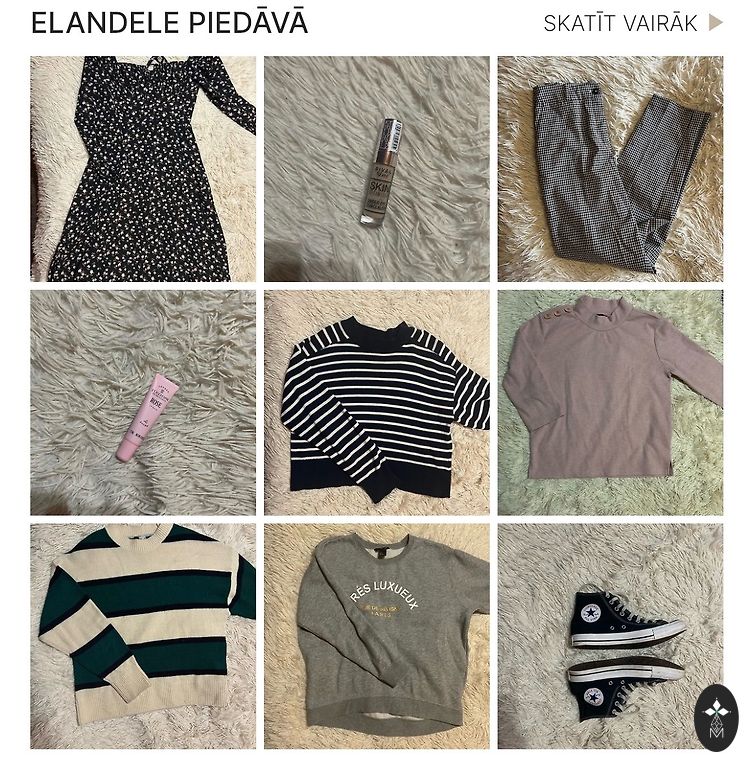Open the Skatīt vairāk link
755x768 pixels.
click(x=632, y=23)
